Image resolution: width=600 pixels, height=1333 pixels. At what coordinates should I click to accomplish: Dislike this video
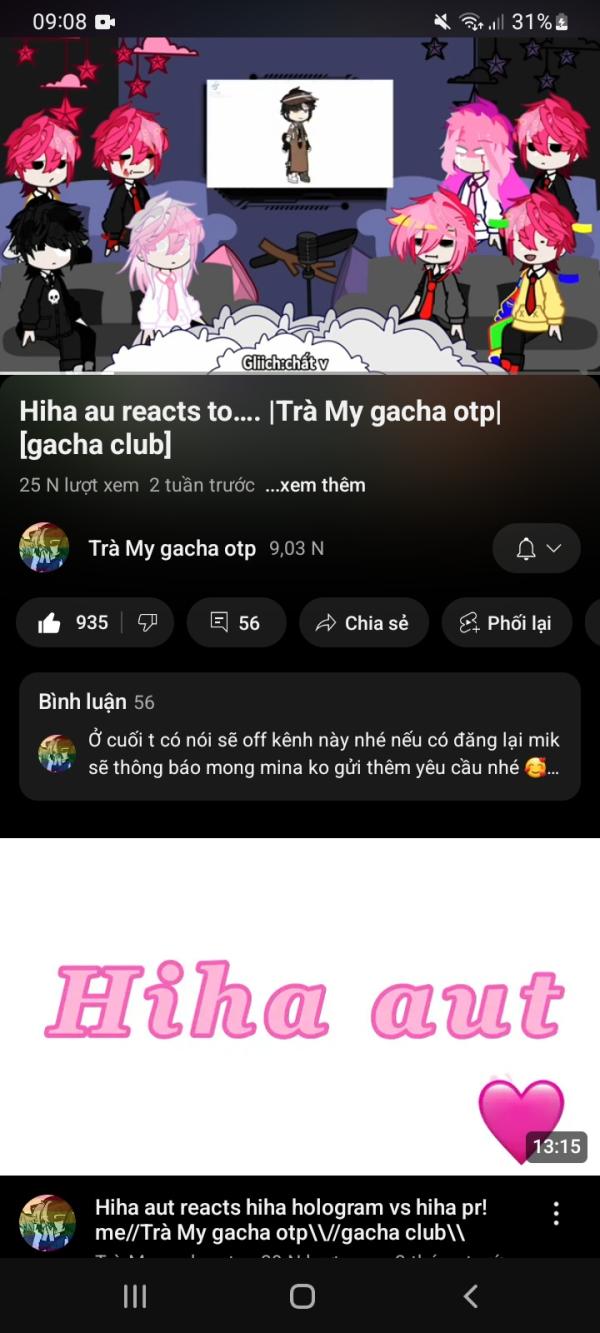point(148,623)
